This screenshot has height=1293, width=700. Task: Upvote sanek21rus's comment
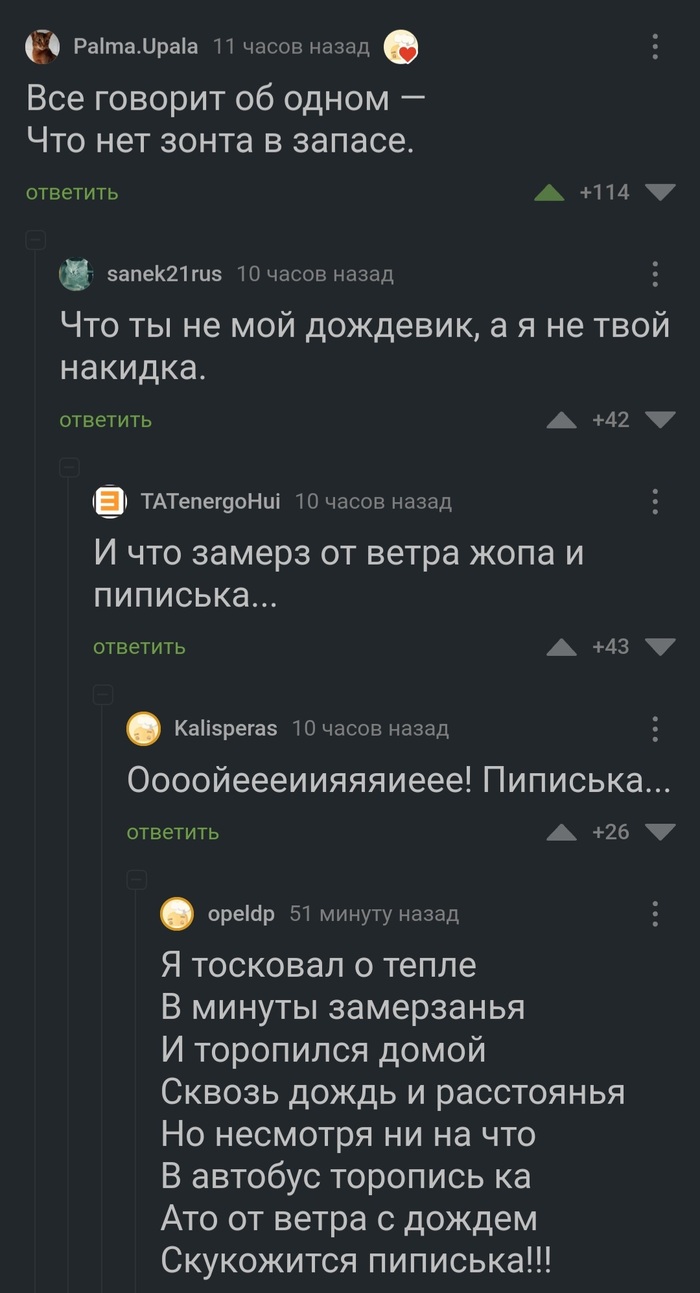click(562, 421)
